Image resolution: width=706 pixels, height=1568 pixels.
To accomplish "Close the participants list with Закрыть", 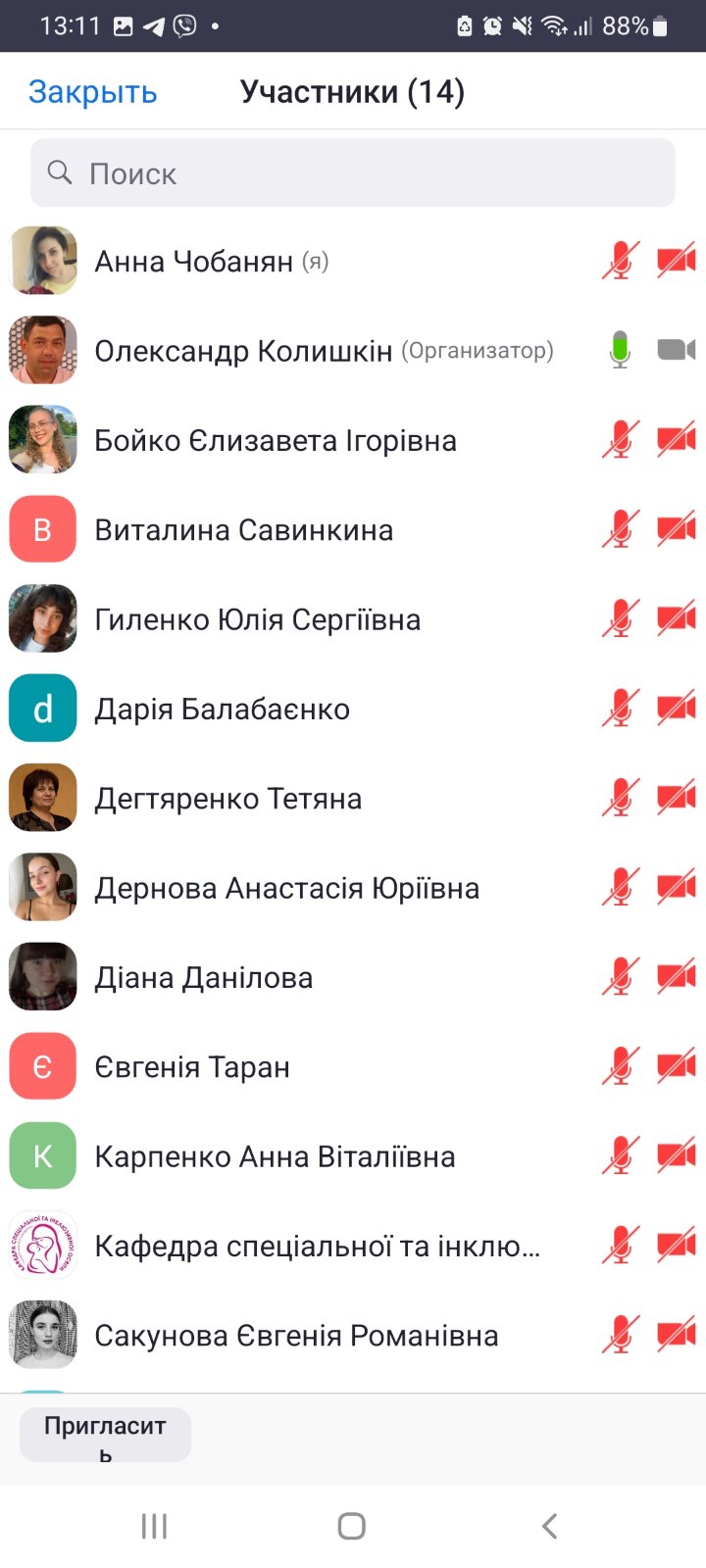I will coord(92,91).
